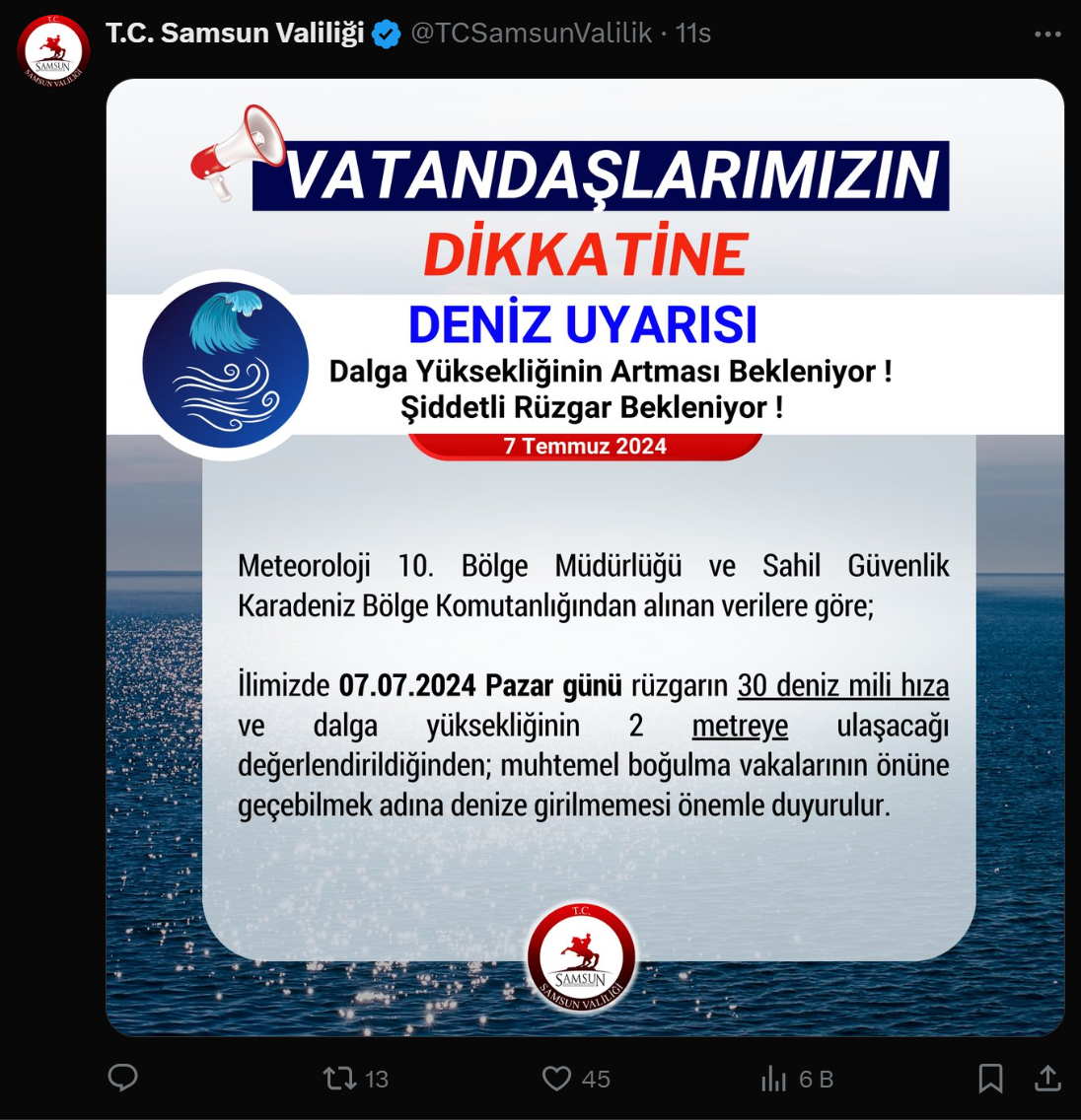Click the Samsun Valiliği profile avatar
The width and height of the screenshot is (1081, 1120).
(54, 51)
